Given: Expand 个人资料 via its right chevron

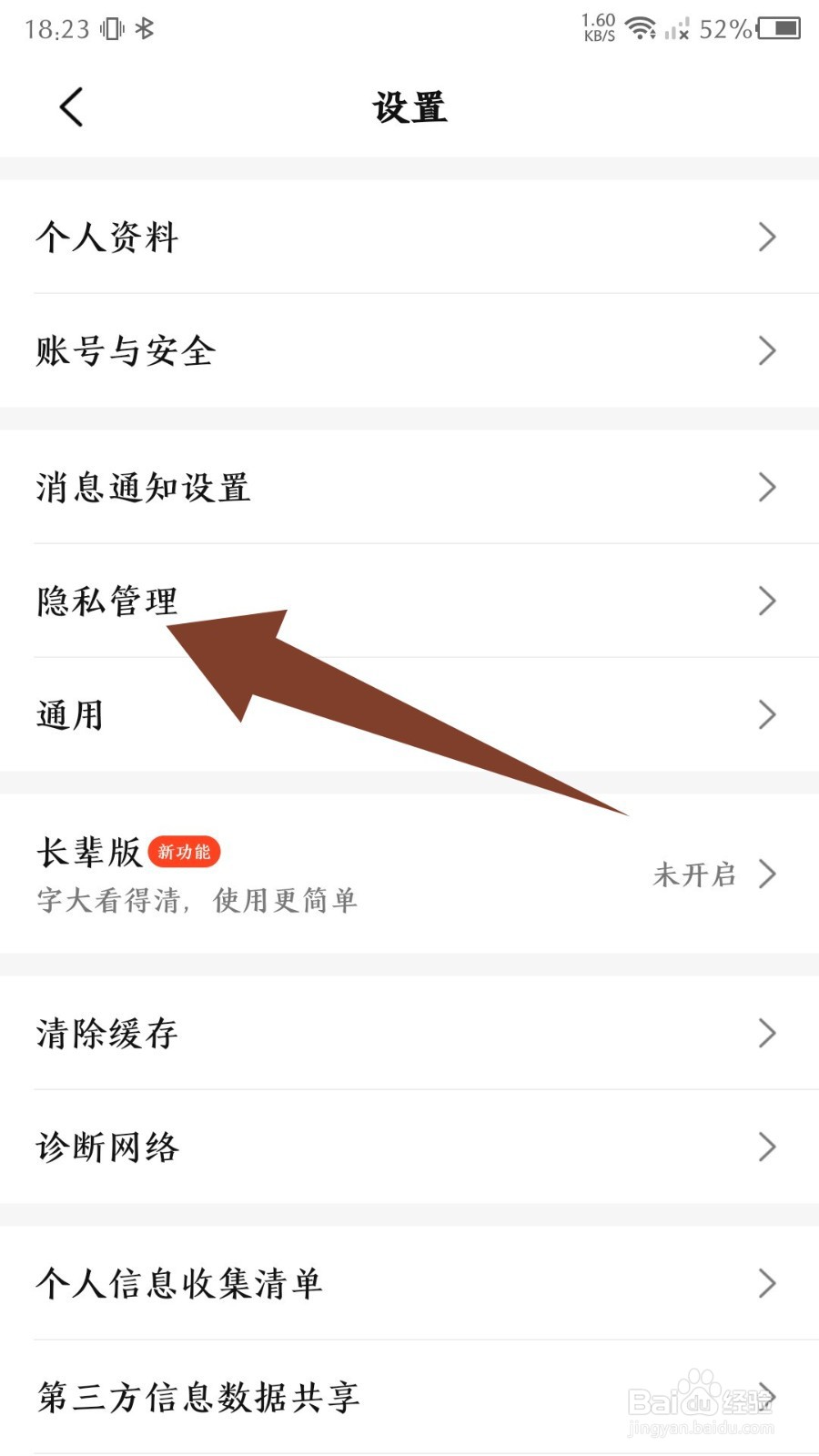Looking at the screenshot, I should coord(767,237).
